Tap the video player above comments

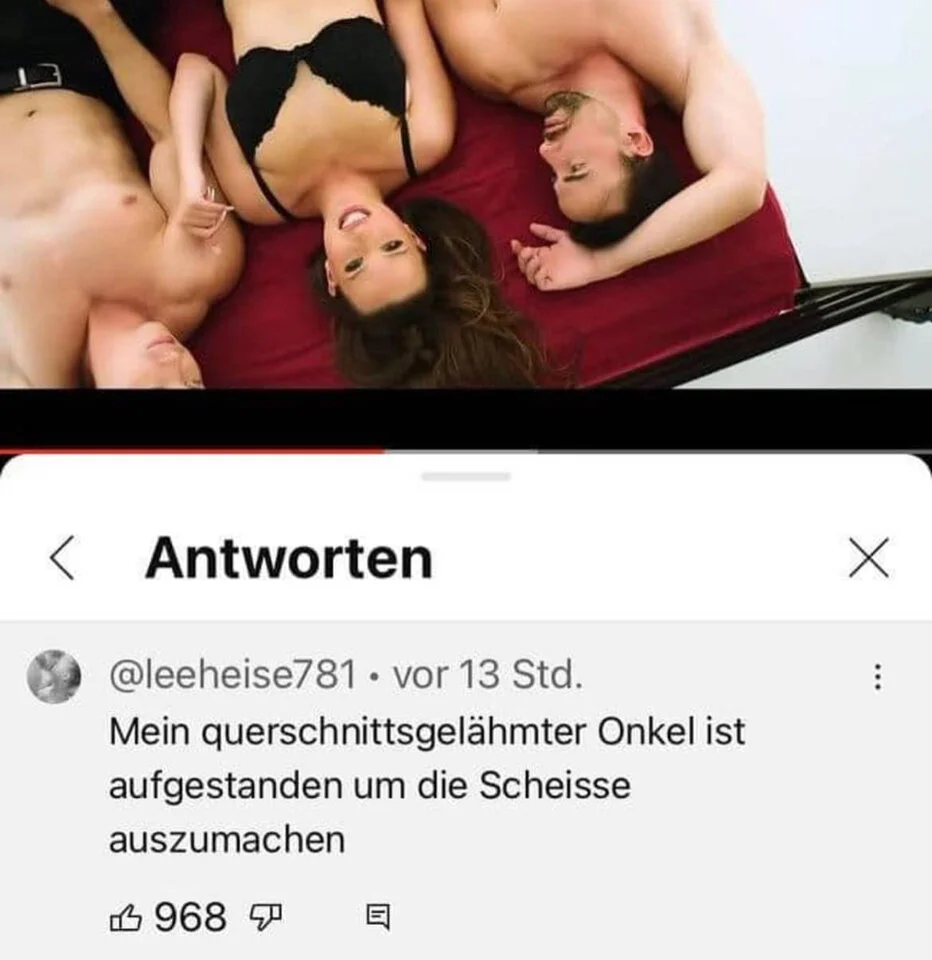click(466, 200)
